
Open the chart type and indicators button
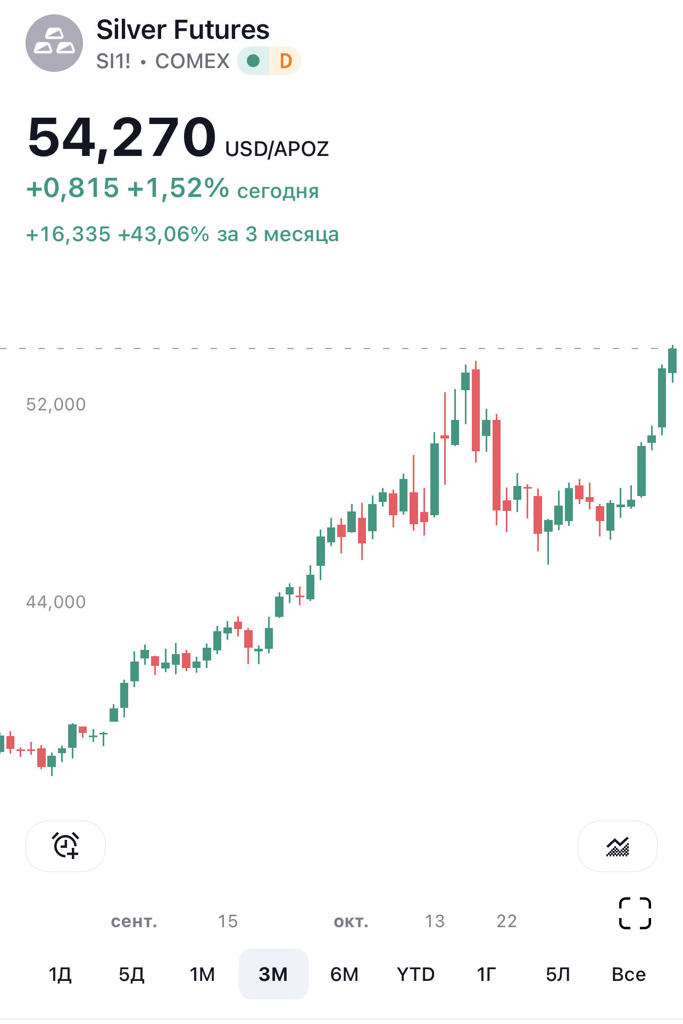[x=617, y=846]
